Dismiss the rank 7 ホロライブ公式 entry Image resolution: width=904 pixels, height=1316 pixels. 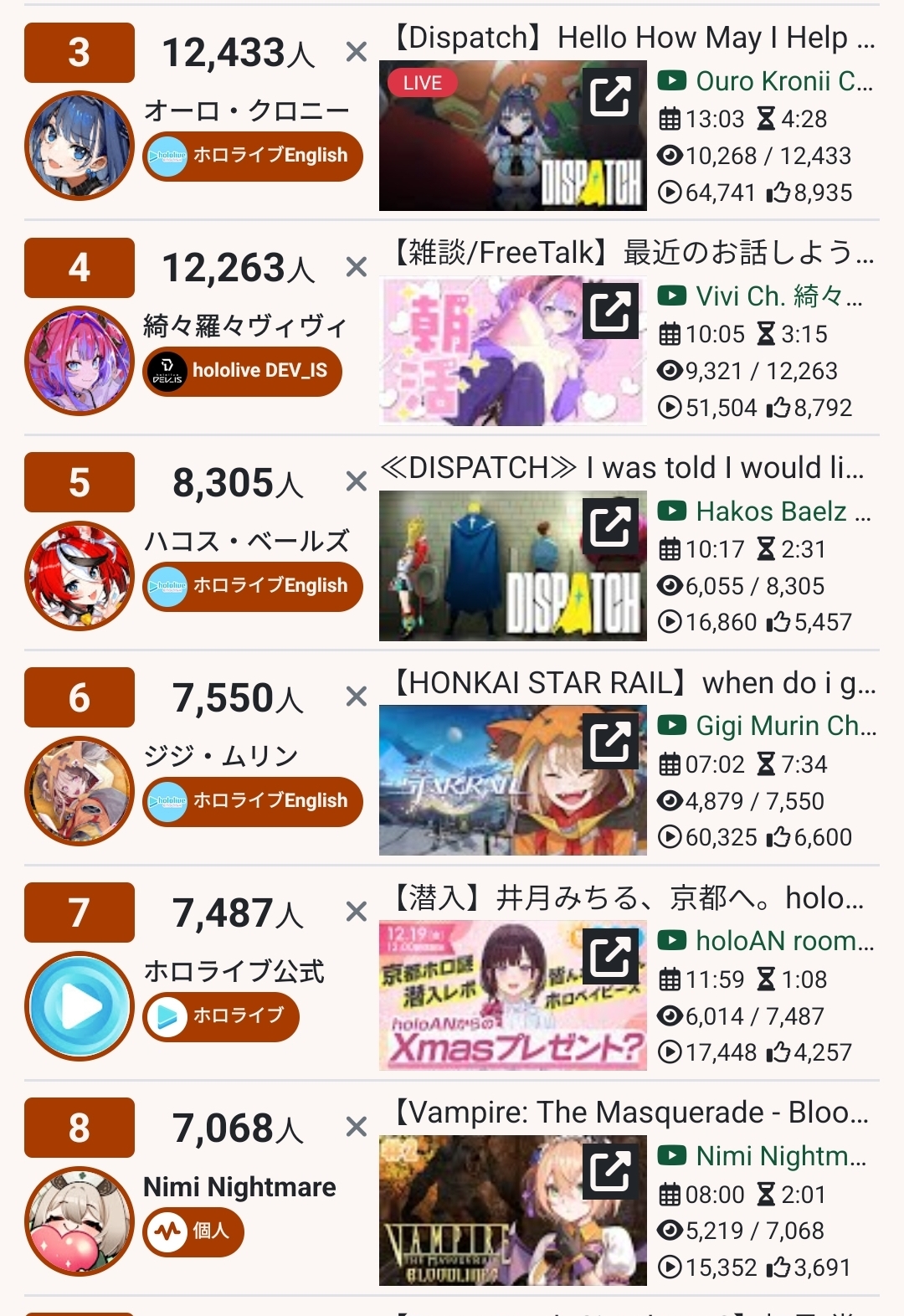(x=357, y=911)
